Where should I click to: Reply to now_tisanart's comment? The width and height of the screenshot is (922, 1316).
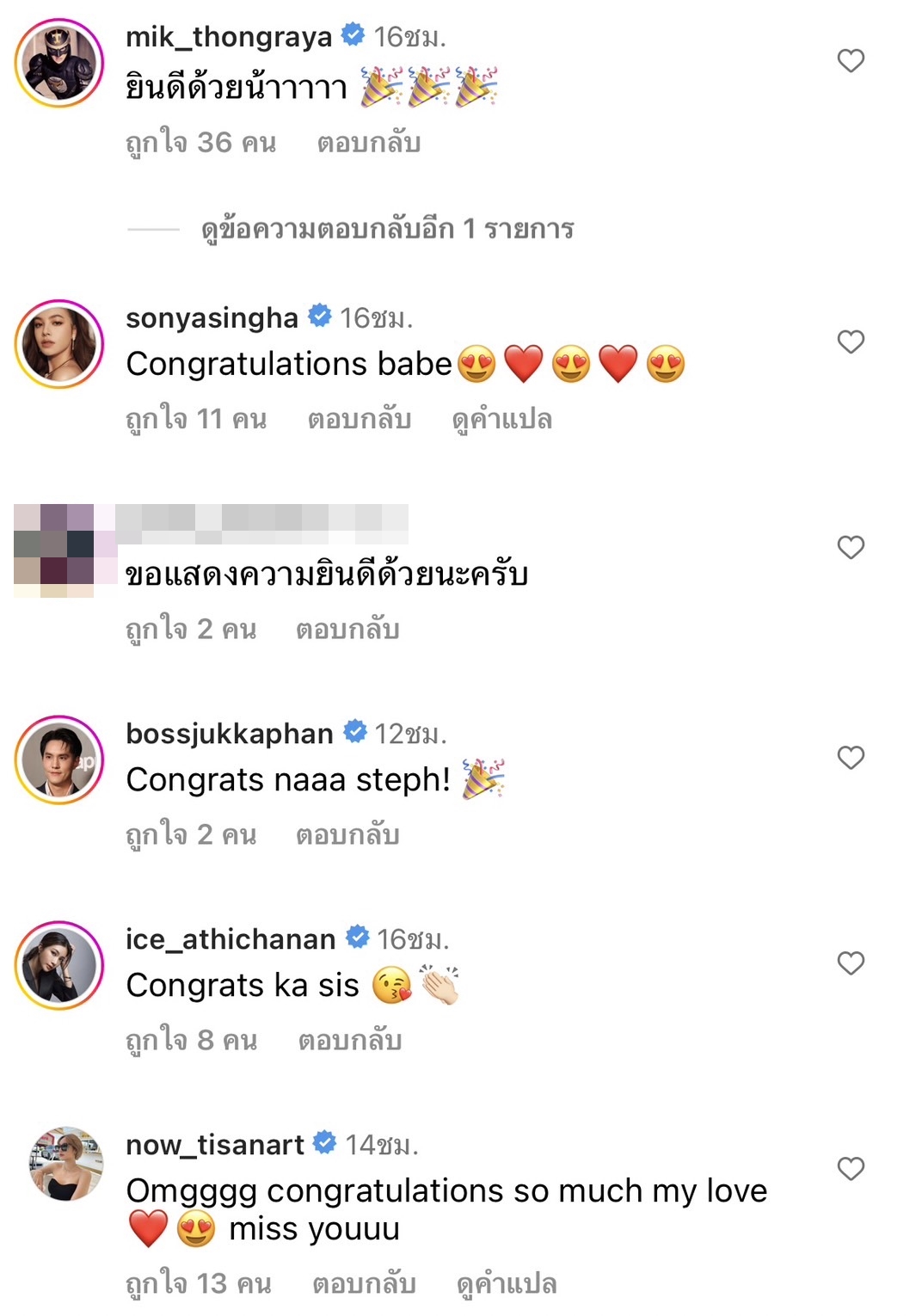[364, 1283]
